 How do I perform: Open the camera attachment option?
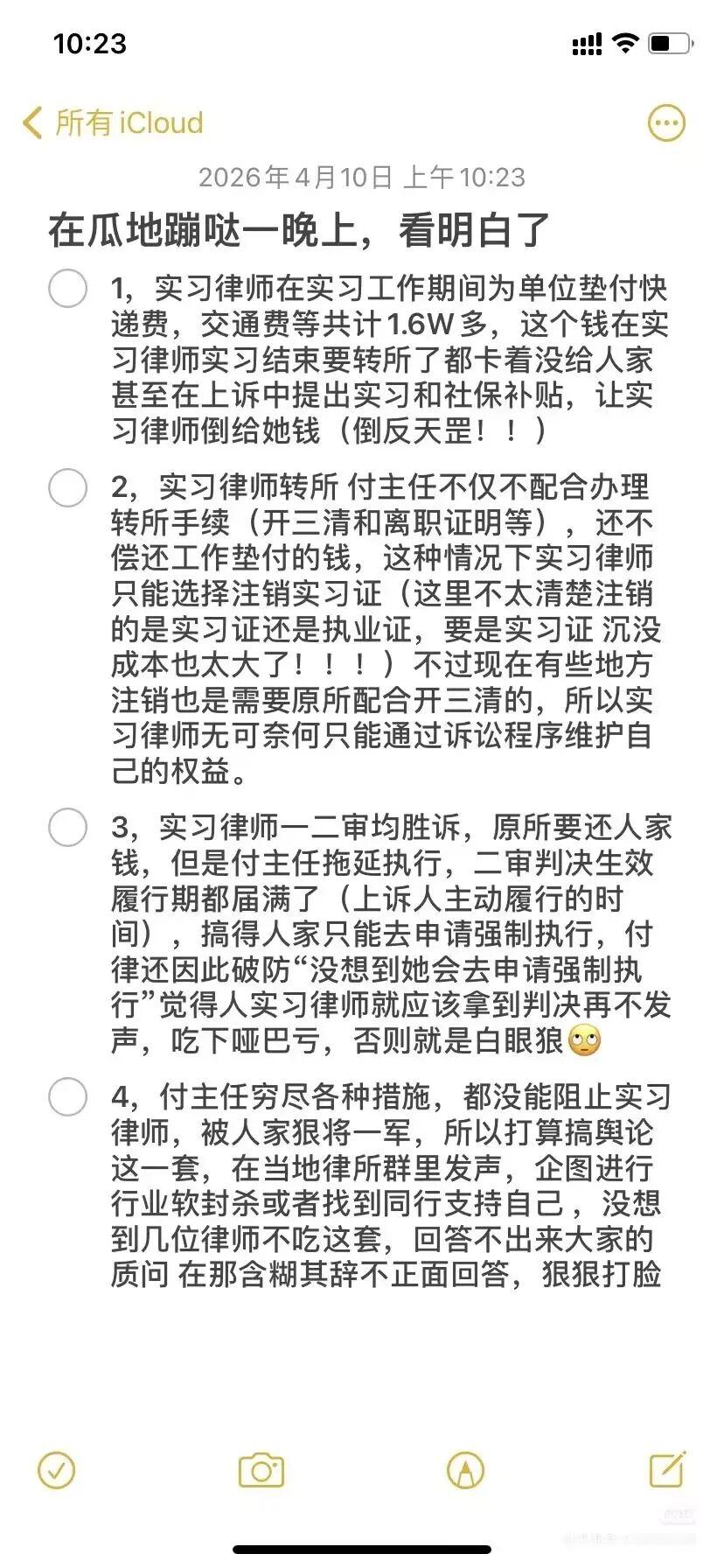point(261,1471)
